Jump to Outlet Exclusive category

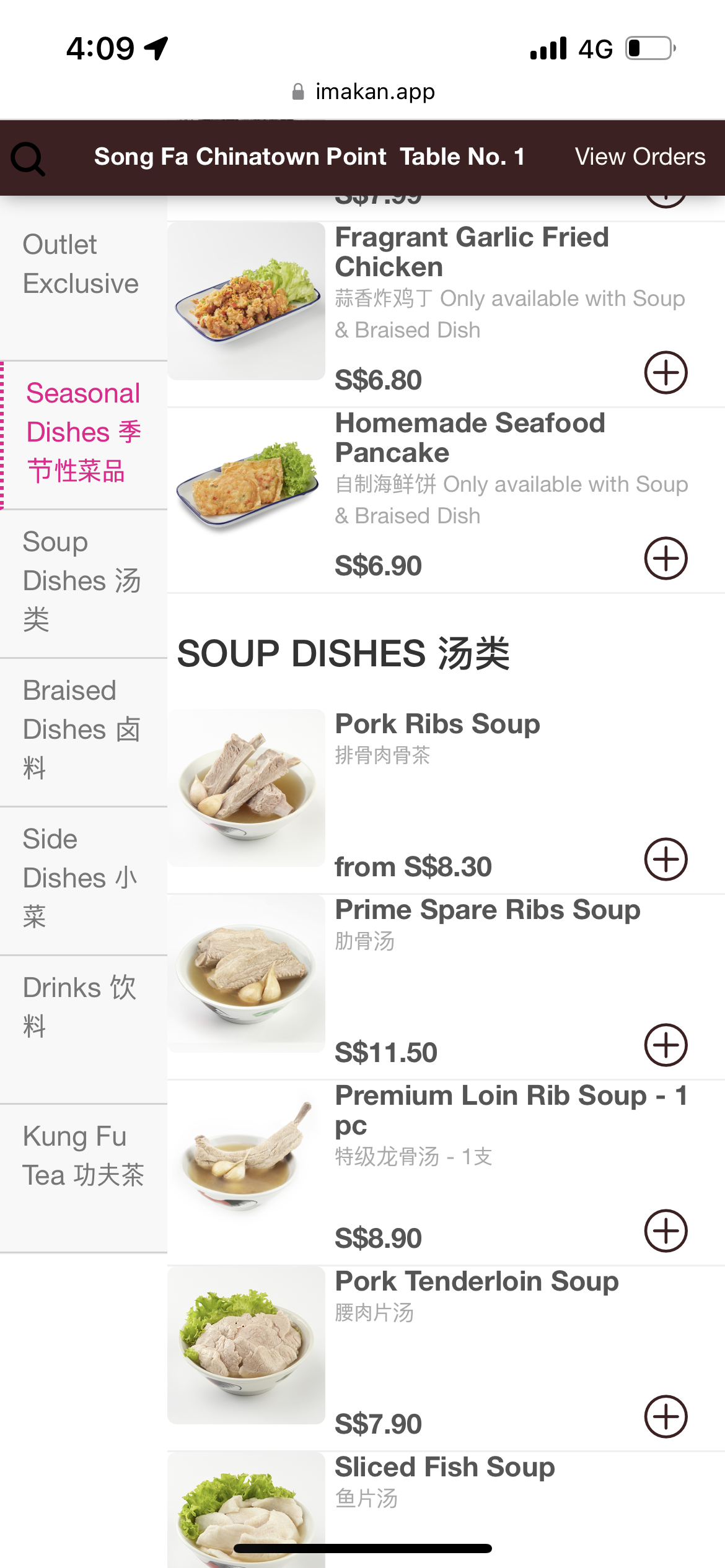pyautogui.click(x=81, y=264)
